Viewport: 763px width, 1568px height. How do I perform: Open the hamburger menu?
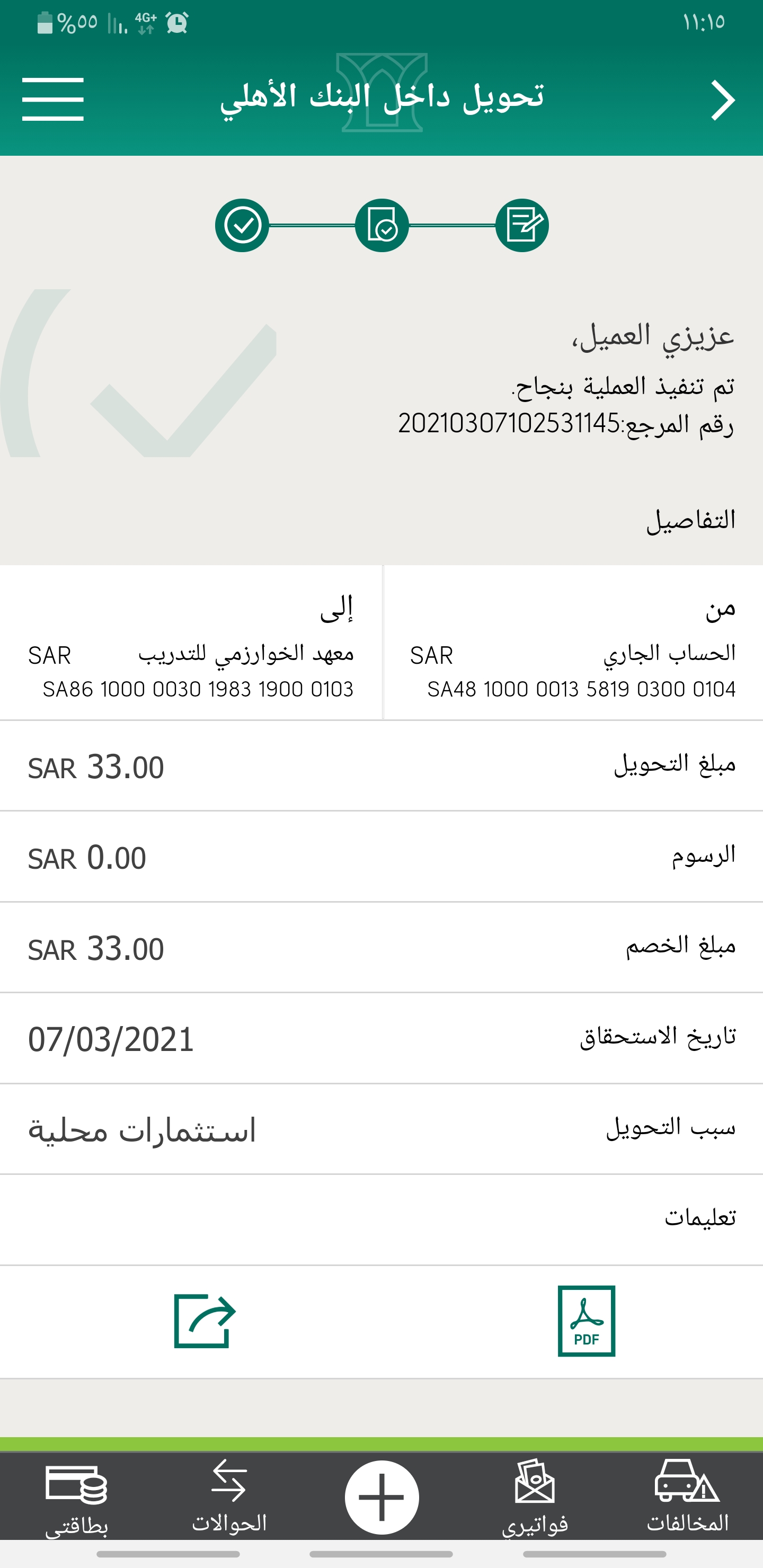click(53, 99)
